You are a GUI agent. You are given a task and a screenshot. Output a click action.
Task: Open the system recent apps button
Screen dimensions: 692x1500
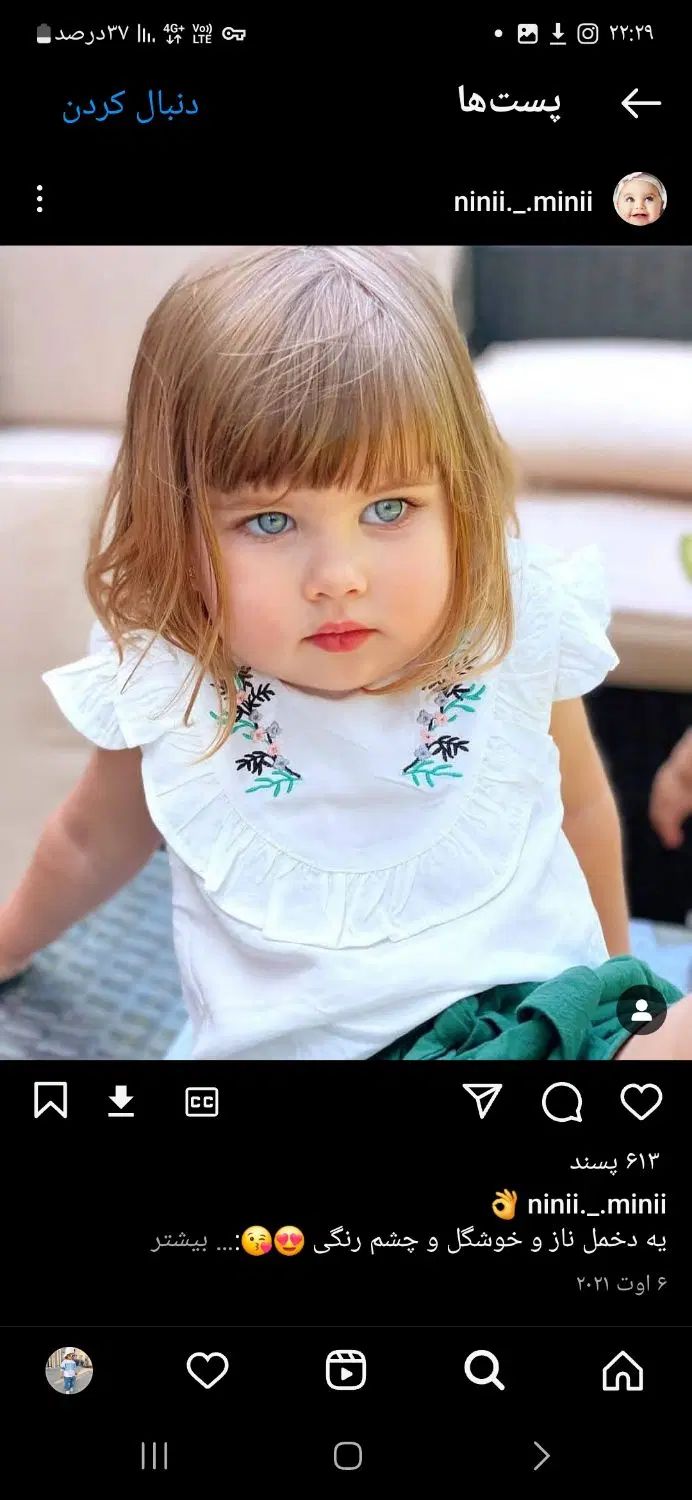tap(154, 1455)
